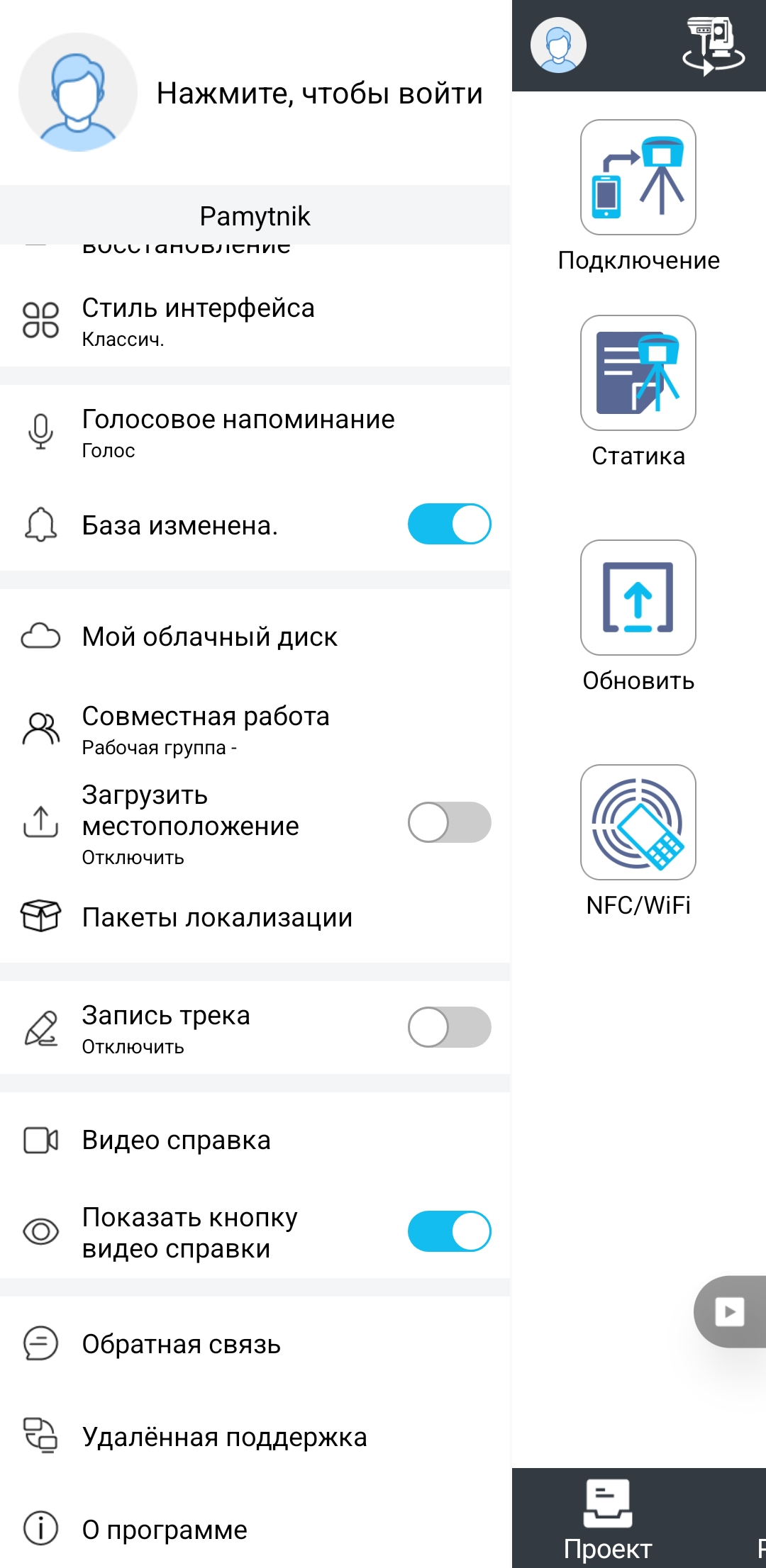Open the NFC/WiFi tile
This screenshot has width=766, height=1568.
point(638,822)
